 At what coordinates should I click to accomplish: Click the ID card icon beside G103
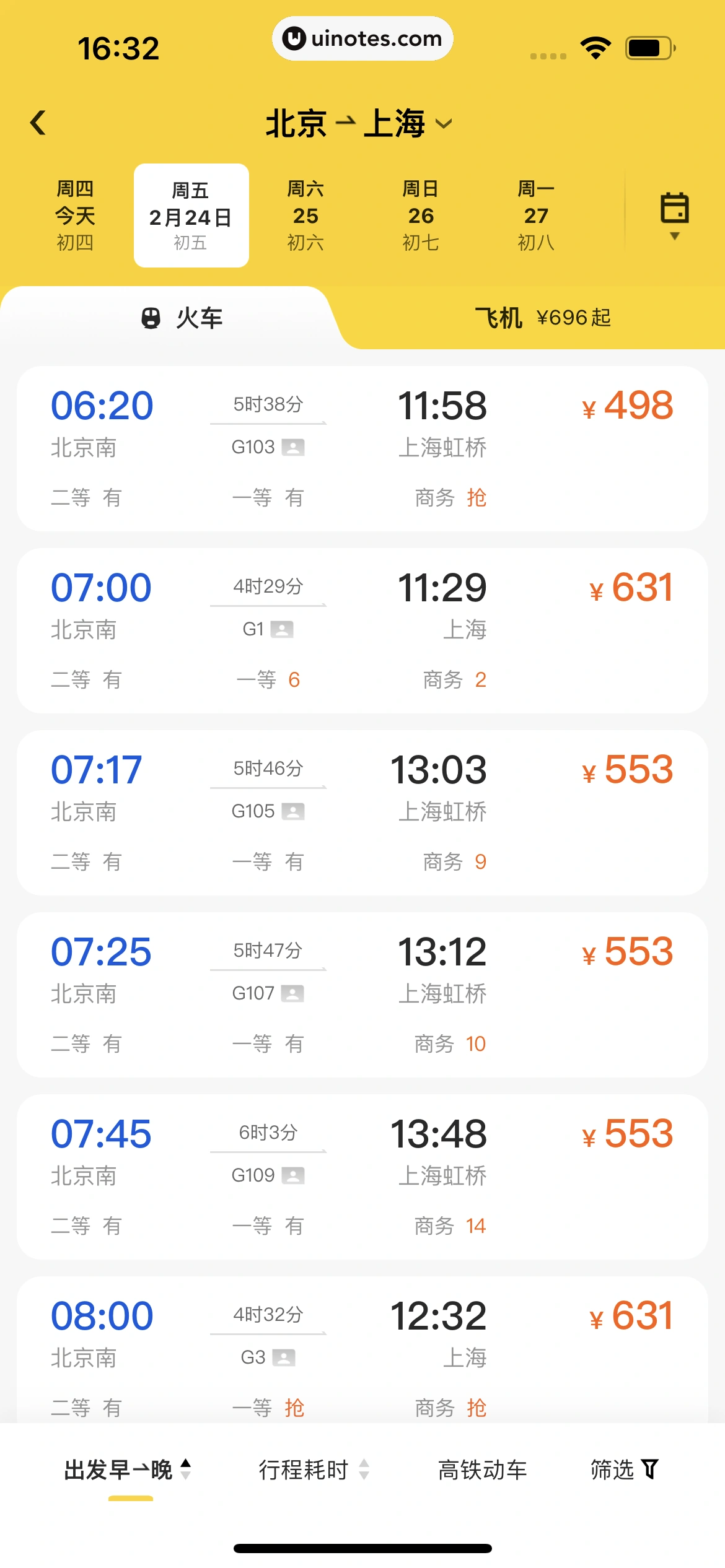(x=292, y=446)
